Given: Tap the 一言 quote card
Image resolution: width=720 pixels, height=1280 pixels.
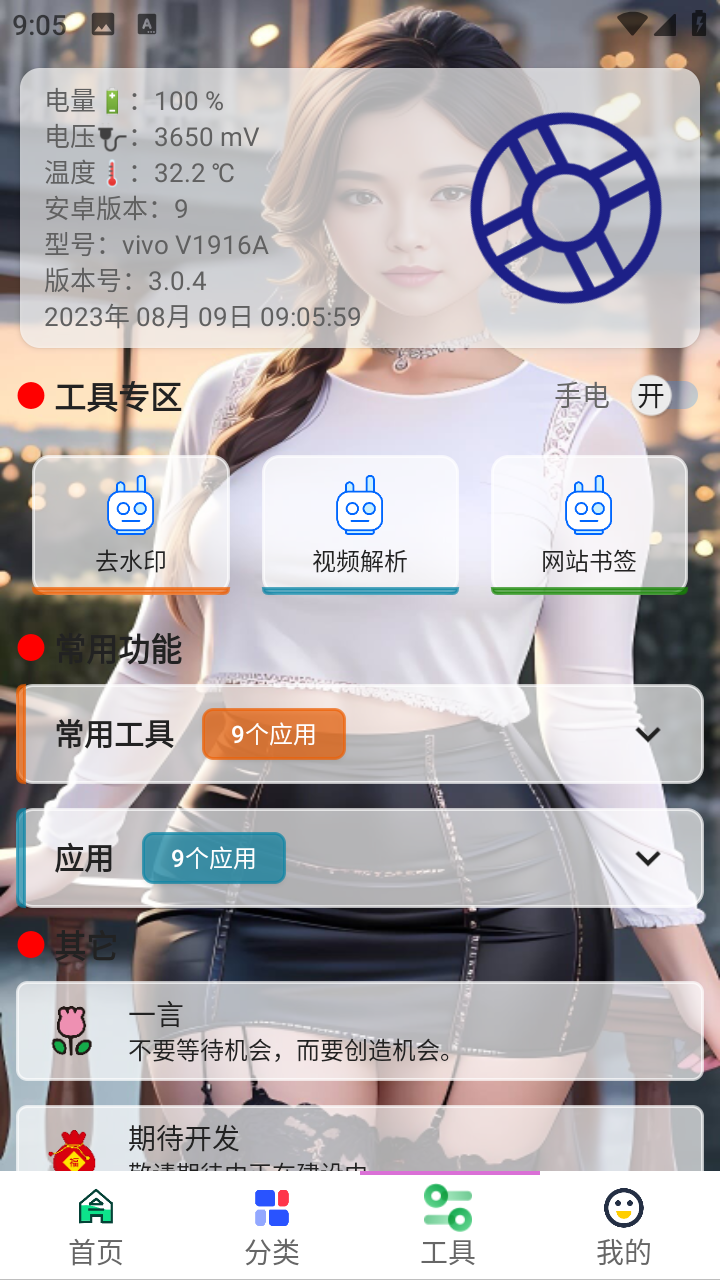Looking at the screenshot, I should pos(360,1031).
